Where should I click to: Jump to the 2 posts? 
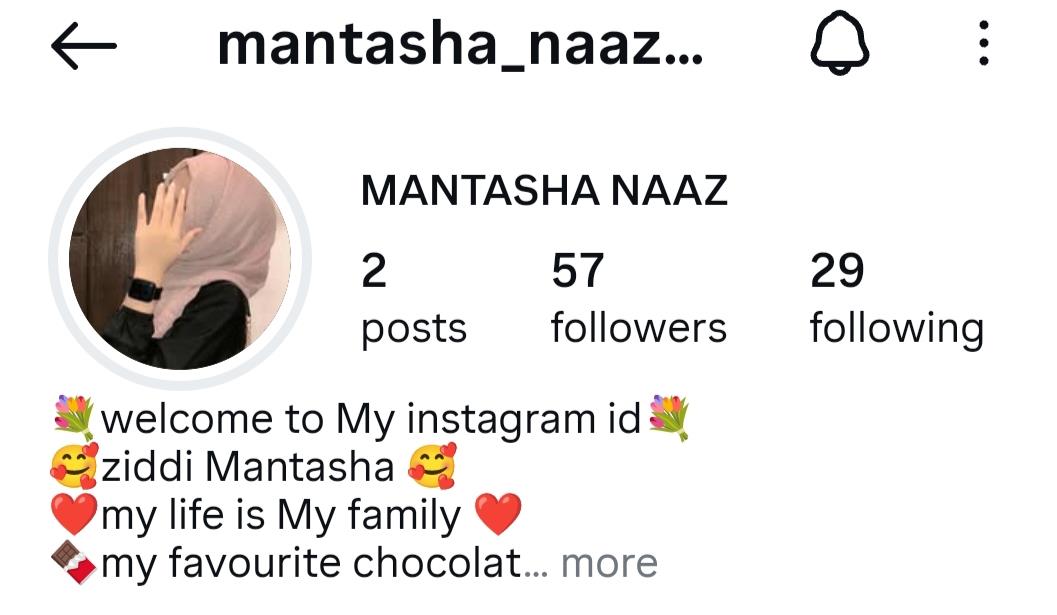[413, 298]
